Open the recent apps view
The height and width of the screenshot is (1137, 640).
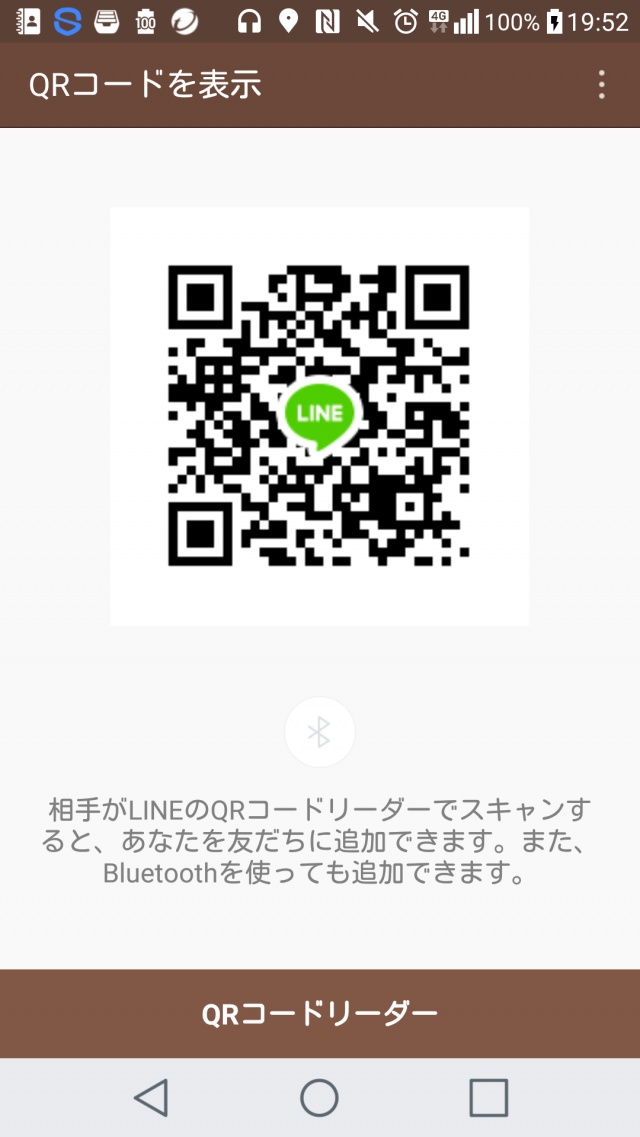(489, 1097)
